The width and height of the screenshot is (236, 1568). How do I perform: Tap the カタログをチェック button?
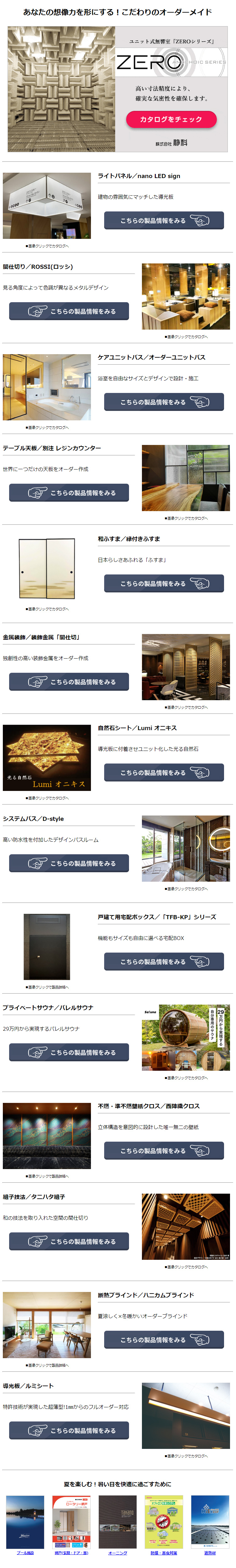(171, 119)
